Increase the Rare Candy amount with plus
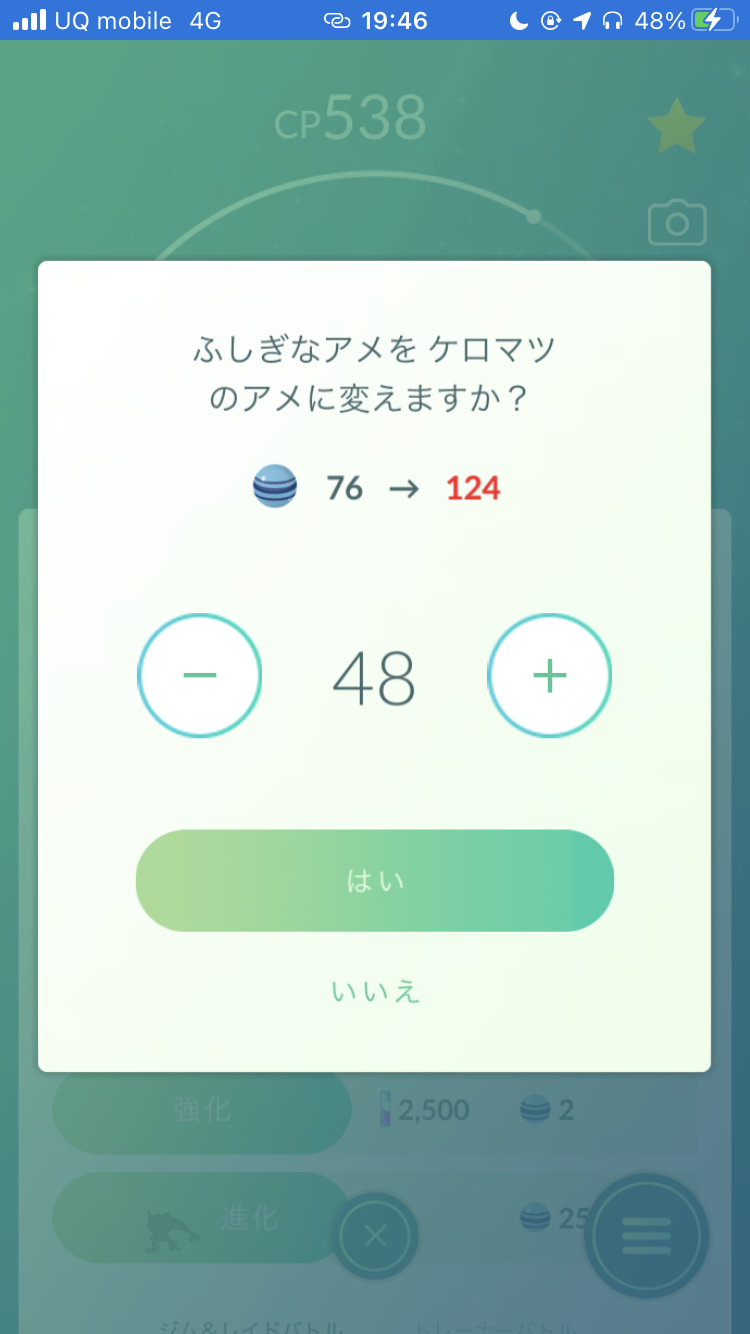Viewport: 750px width, 1334px height. 549,676
